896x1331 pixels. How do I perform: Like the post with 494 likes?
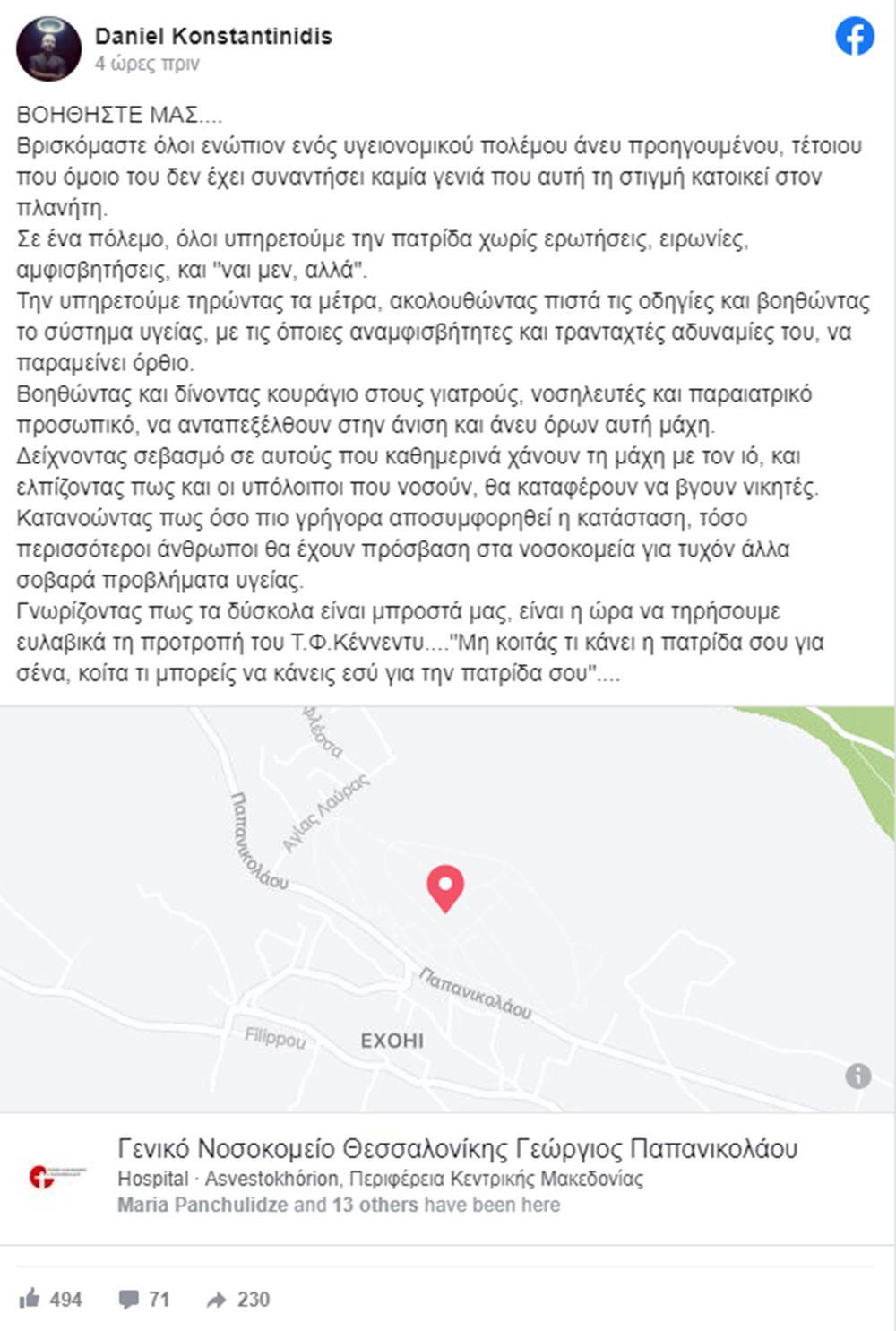(30, 1299)
